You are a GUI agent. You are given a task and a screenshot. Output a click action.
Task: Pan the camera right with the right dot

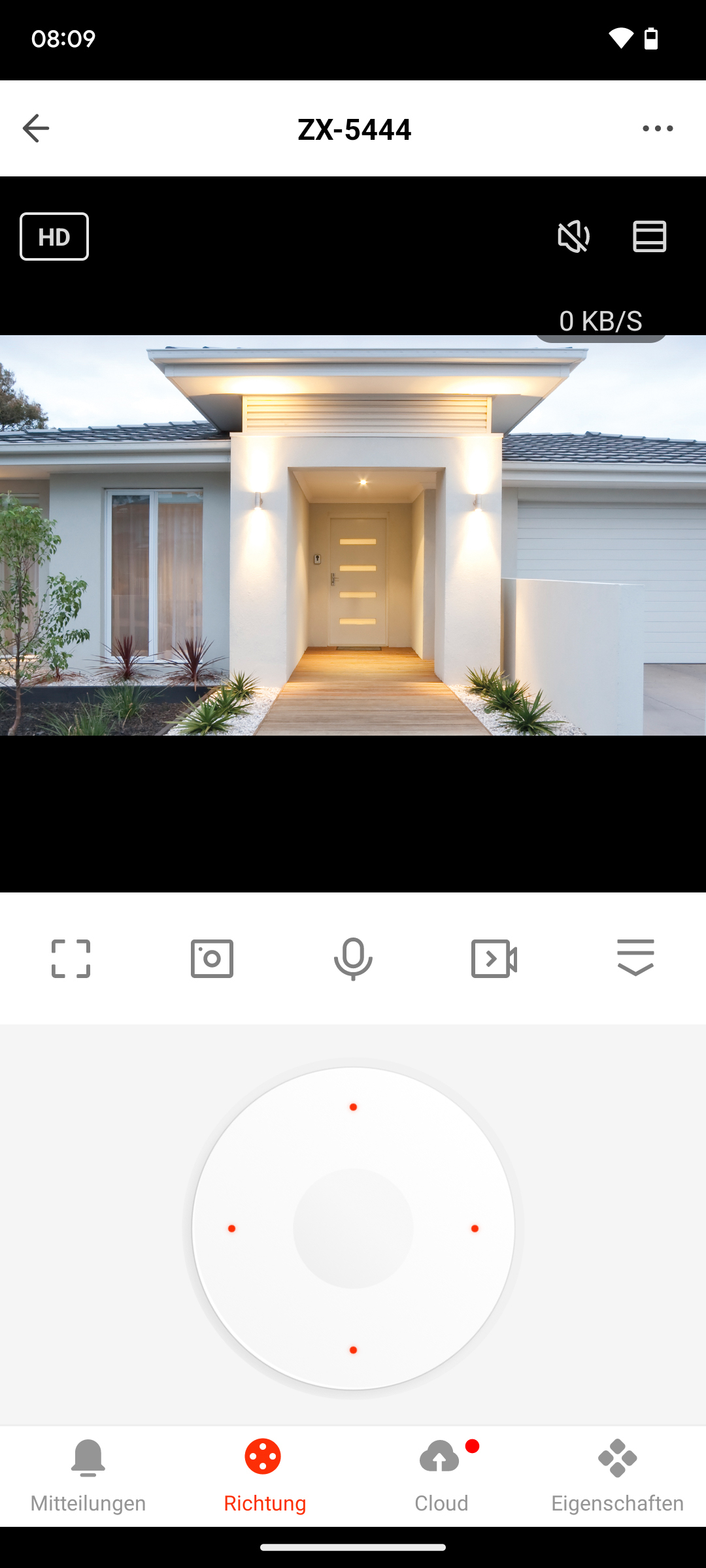coord(475,1228)
